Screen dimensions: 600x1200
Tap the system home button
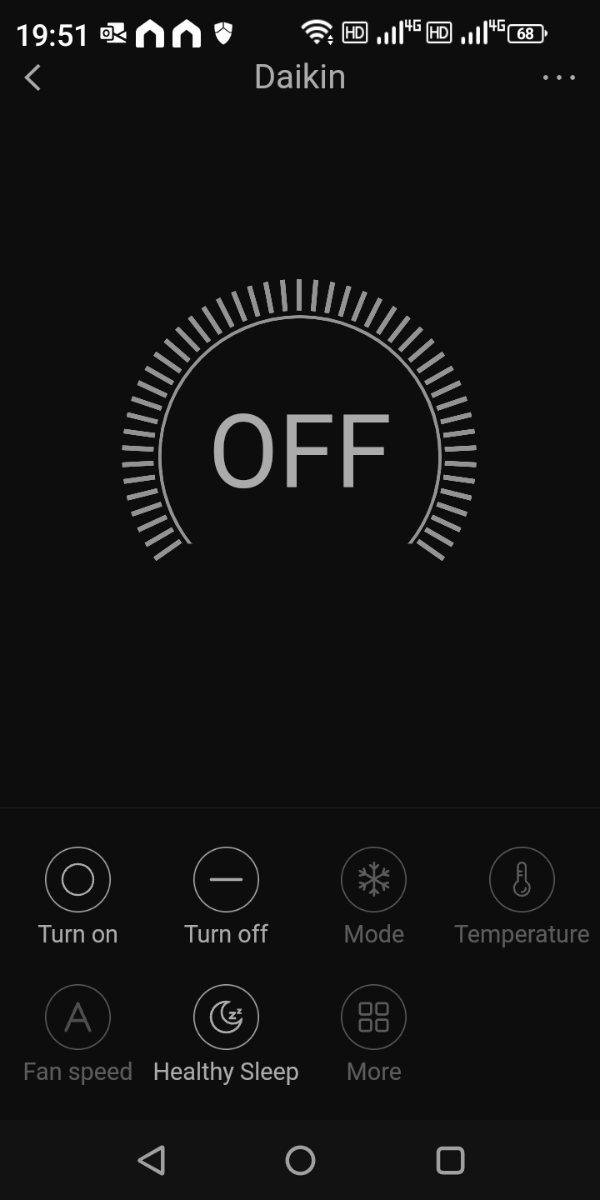[300, 1160]
